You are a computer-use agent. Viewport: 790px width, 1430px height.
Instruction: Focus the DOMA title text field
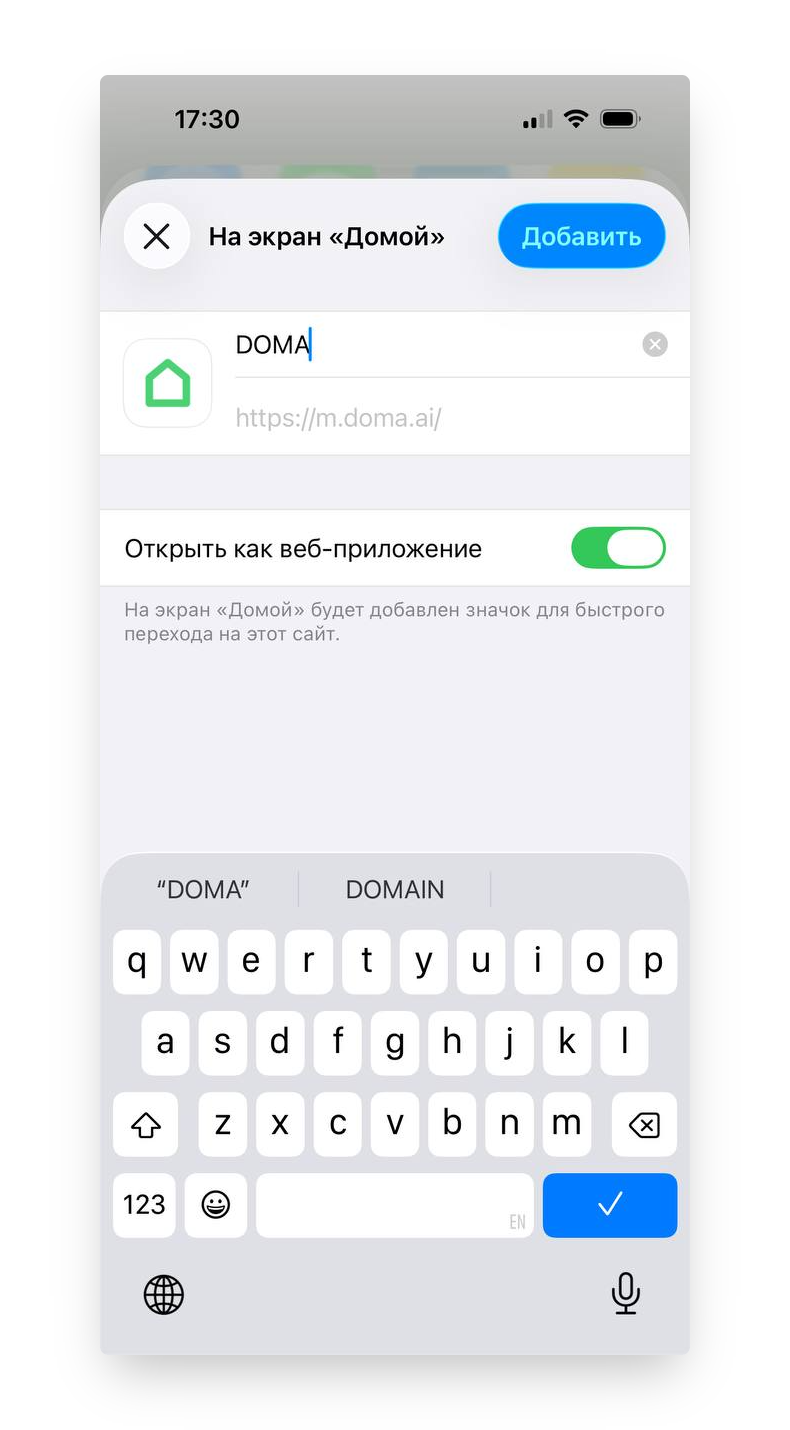(430, 345)
